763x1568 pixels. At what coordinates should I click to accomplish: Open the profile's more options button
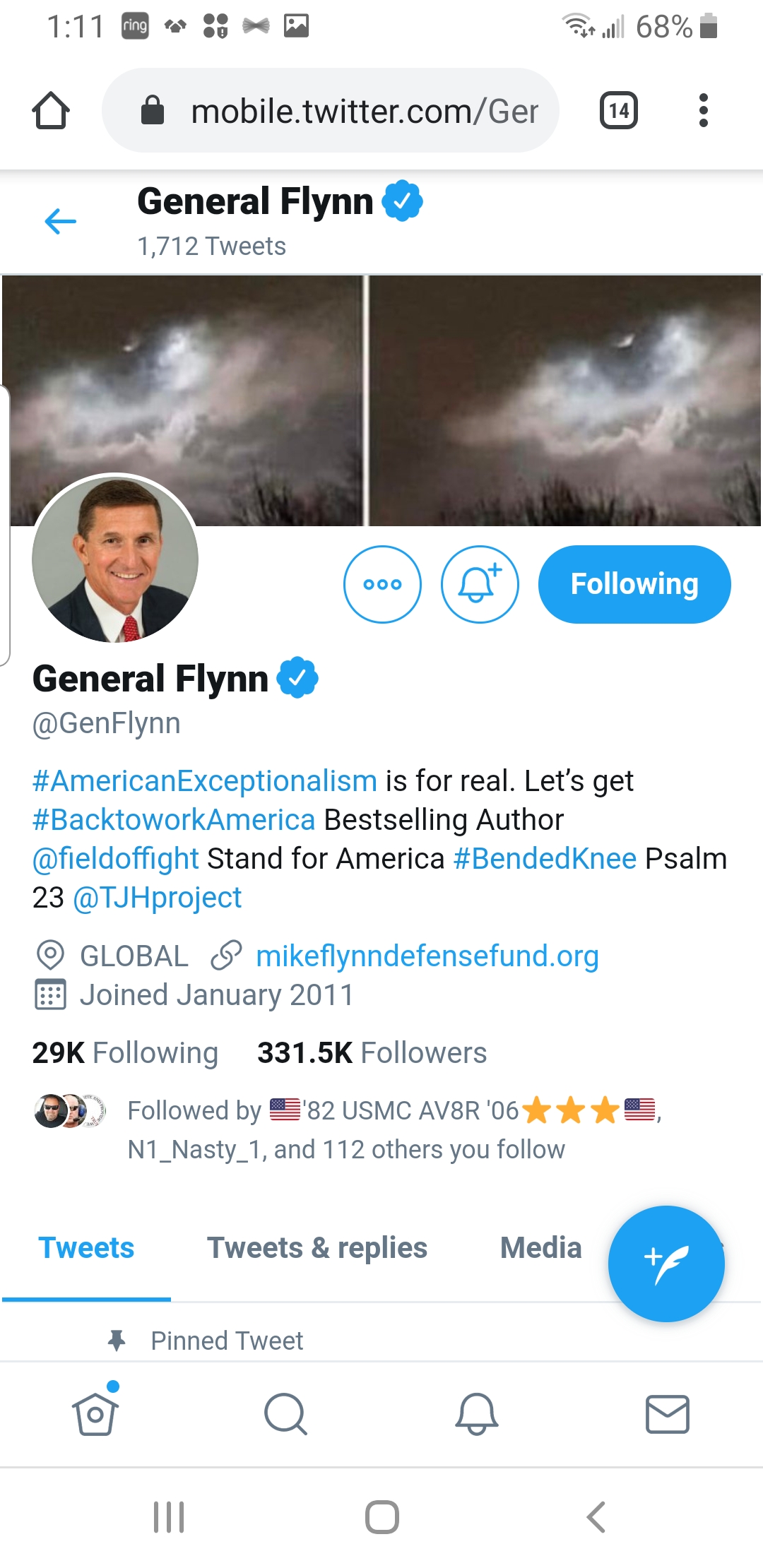(x=382, y=584)
